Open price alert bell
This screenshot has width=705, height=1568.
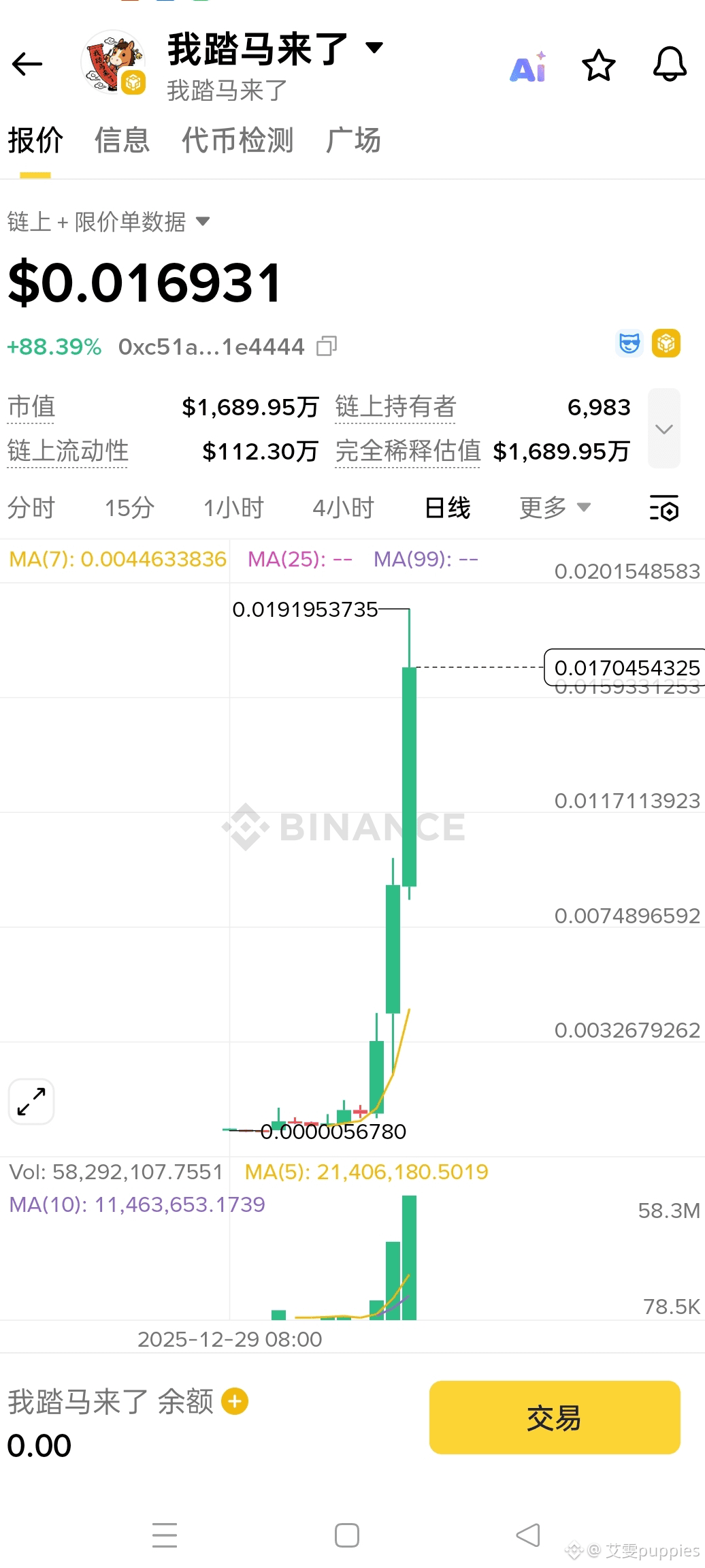pyautogui.click(x=670, y=65)
